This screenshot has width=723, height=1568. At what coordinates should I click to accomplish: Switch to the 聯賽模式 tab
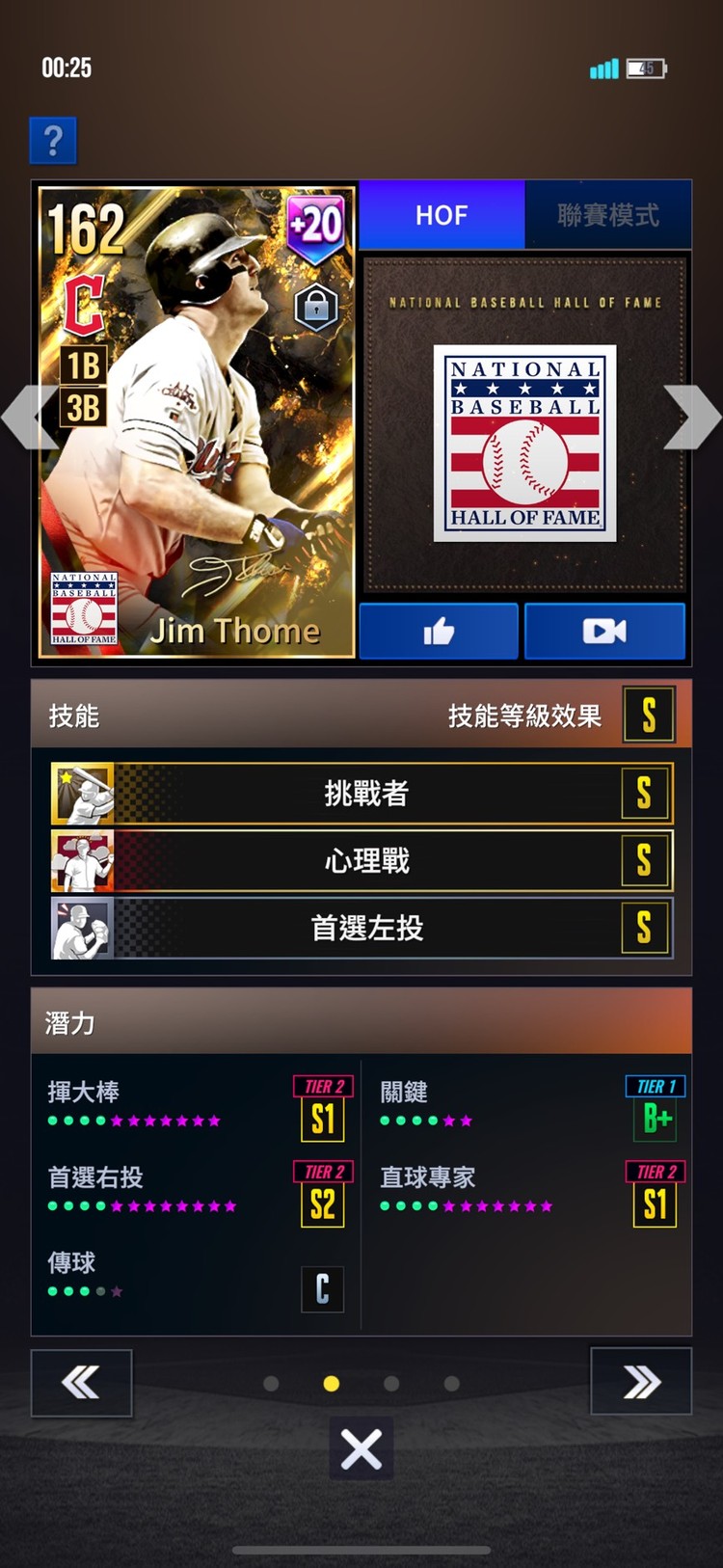click(x=607, y=214)
